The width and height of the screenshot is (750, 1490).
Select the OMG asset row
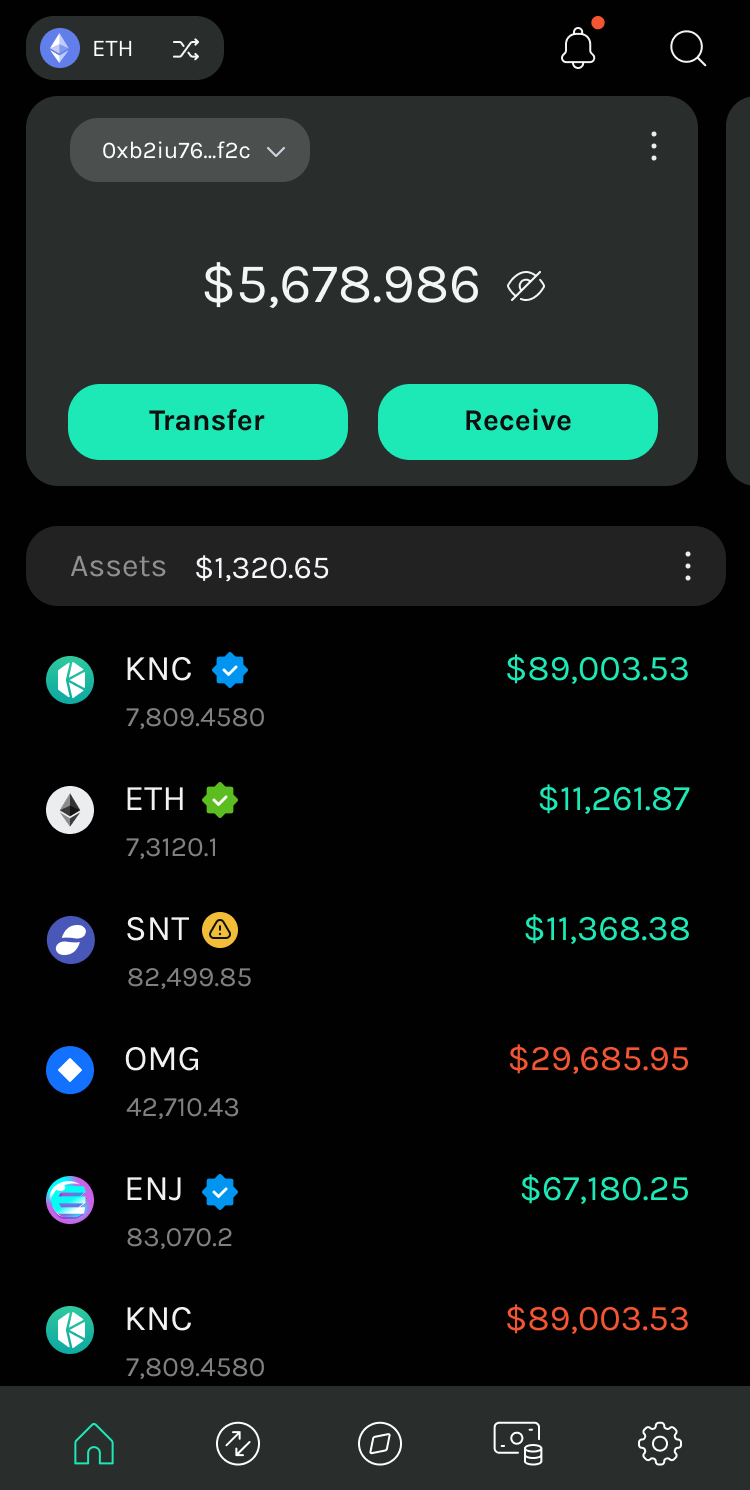pyautogui.click(x=368, y=1081)
